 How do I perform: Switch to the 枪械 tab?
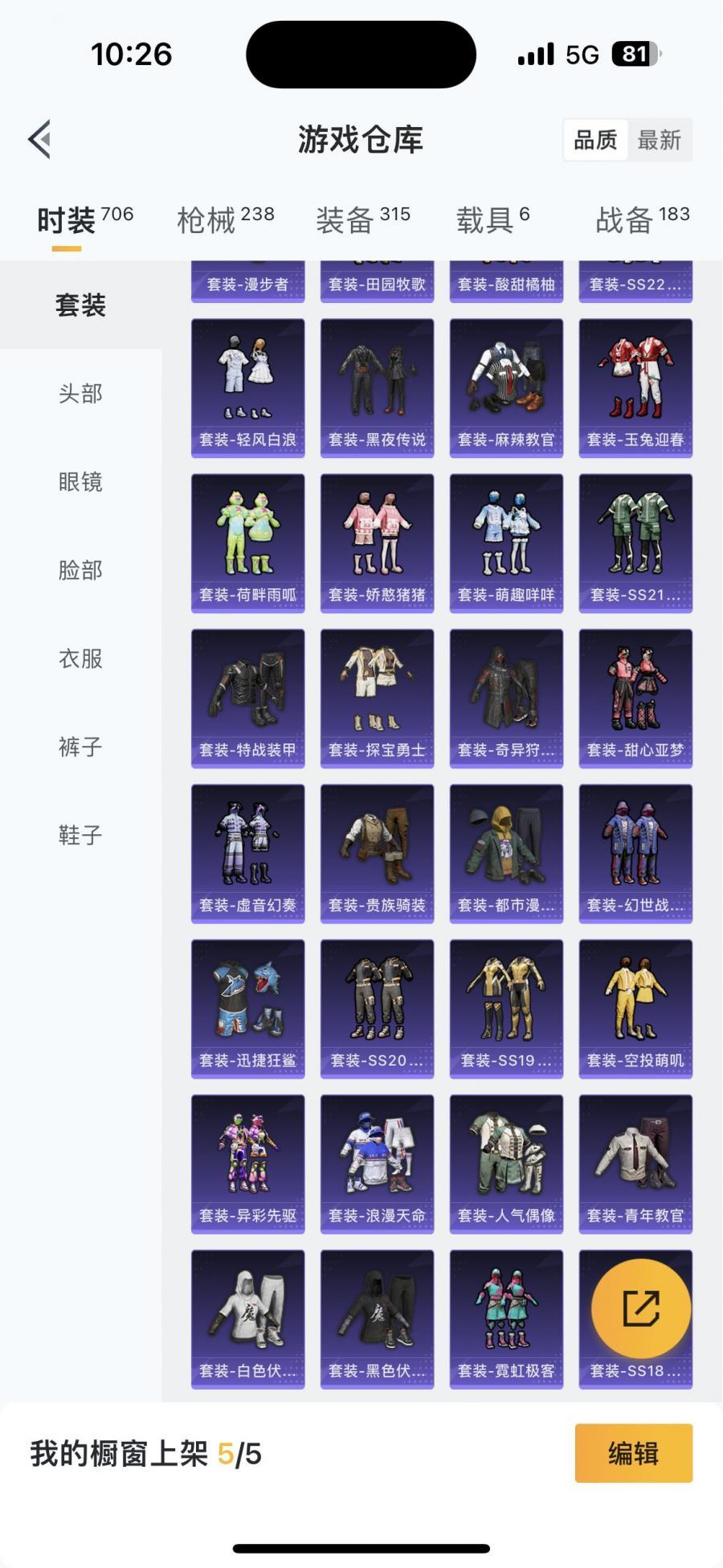225,219
